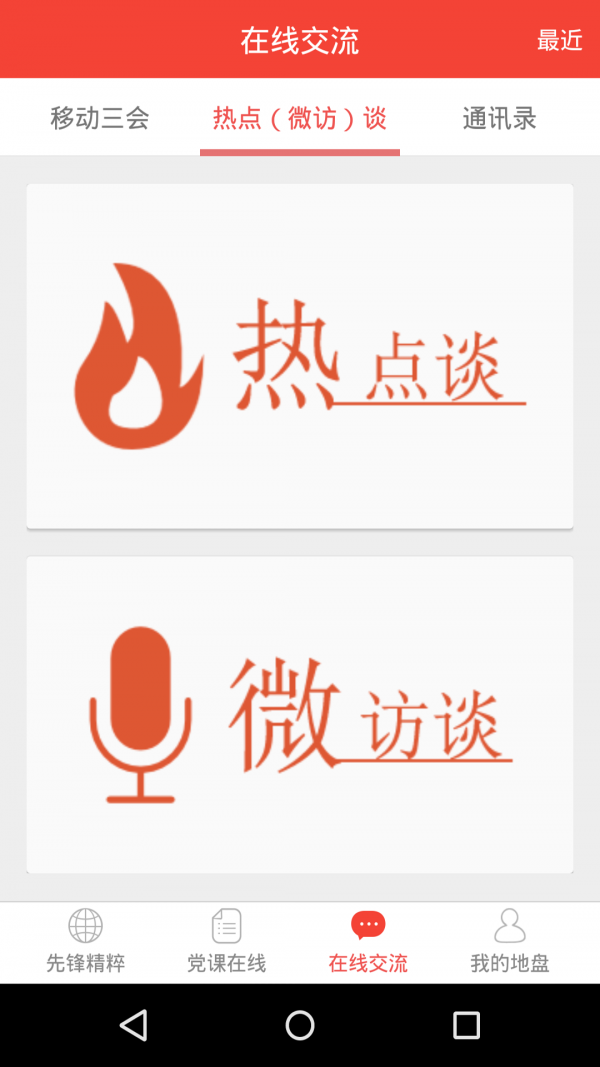Screen dimensions: 600x1067
Task: Open the 热点谈 card
Action: click(300, 356)
